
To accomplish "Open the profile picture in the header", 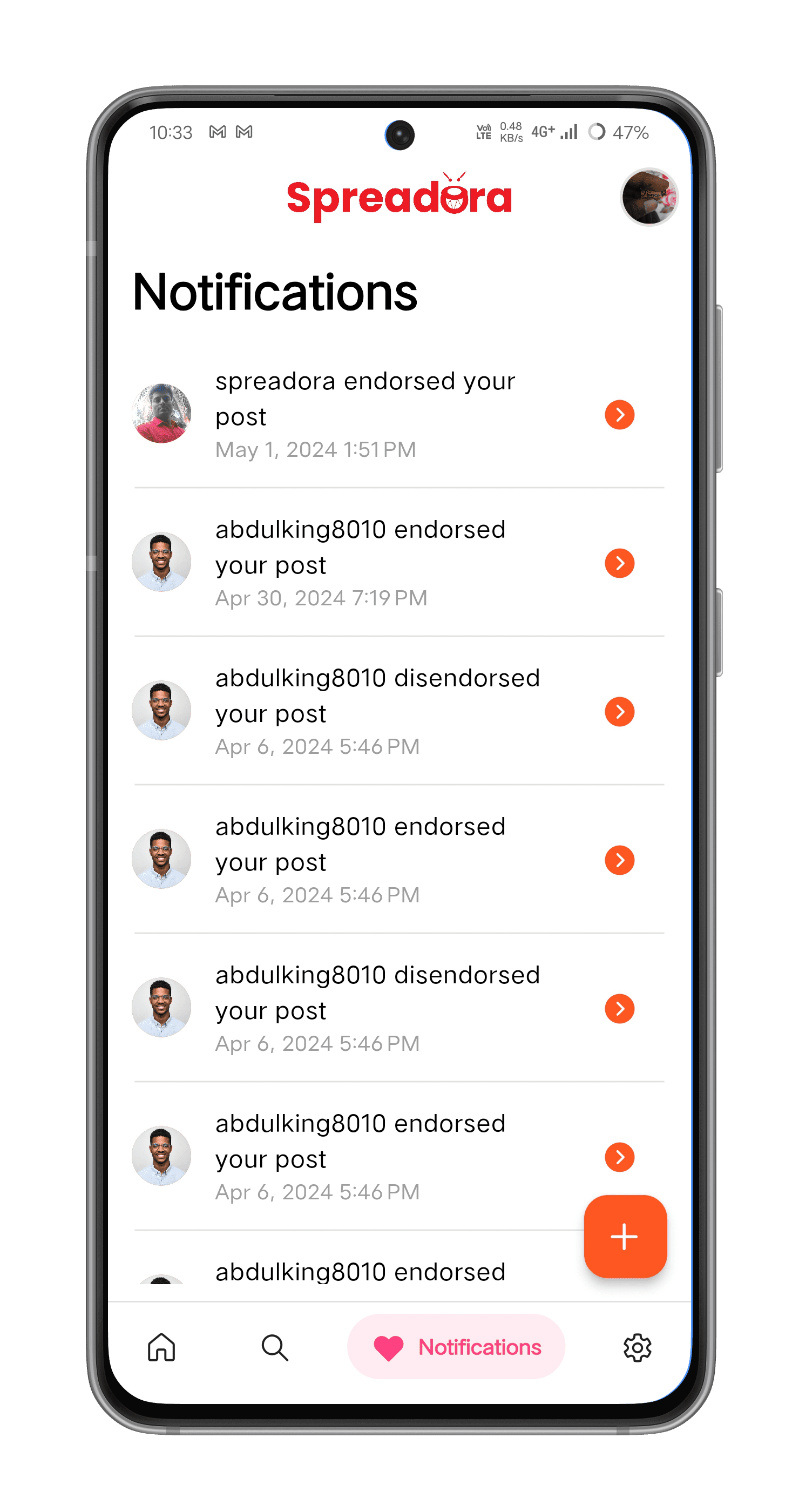I will 649,197.
